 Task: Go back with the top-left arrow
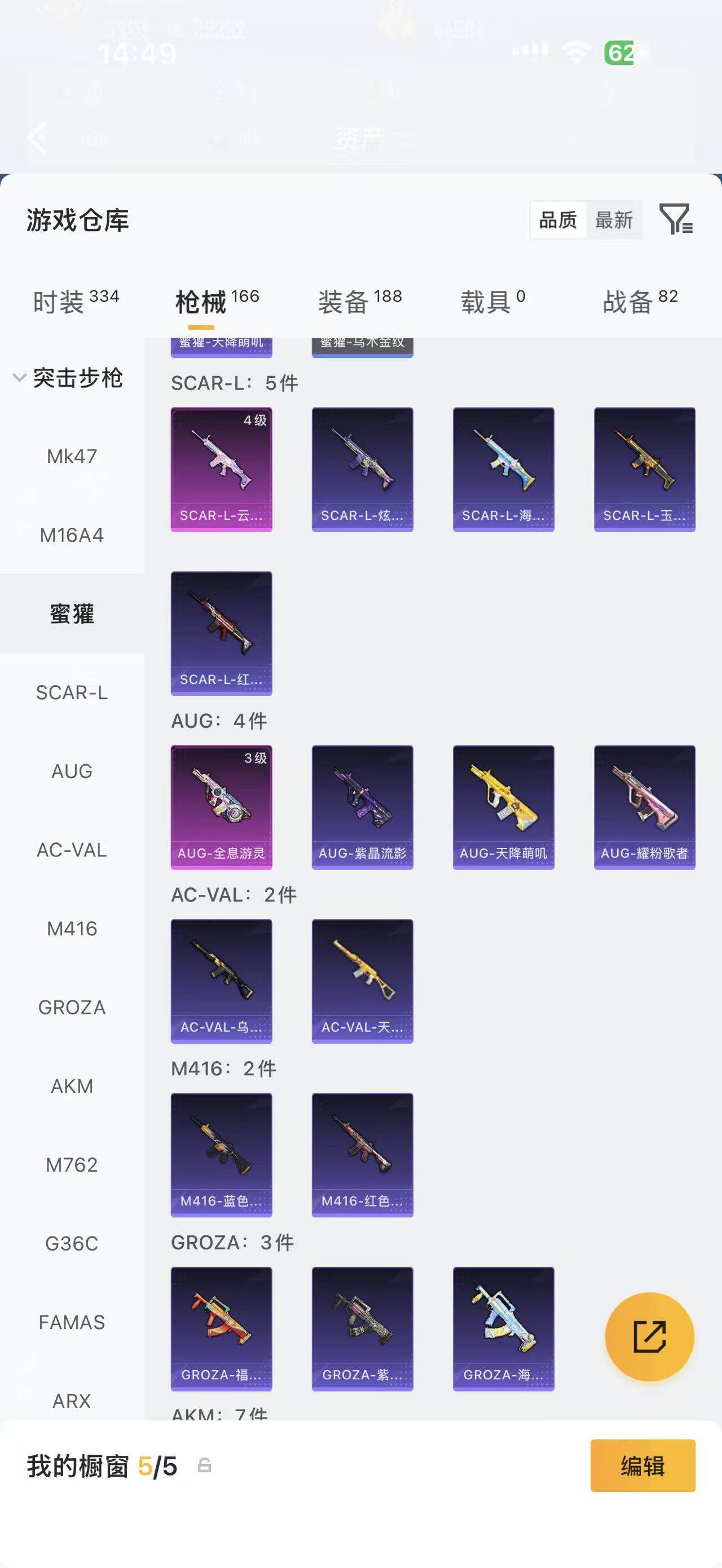pyautogui.click(x=38, y=137)
